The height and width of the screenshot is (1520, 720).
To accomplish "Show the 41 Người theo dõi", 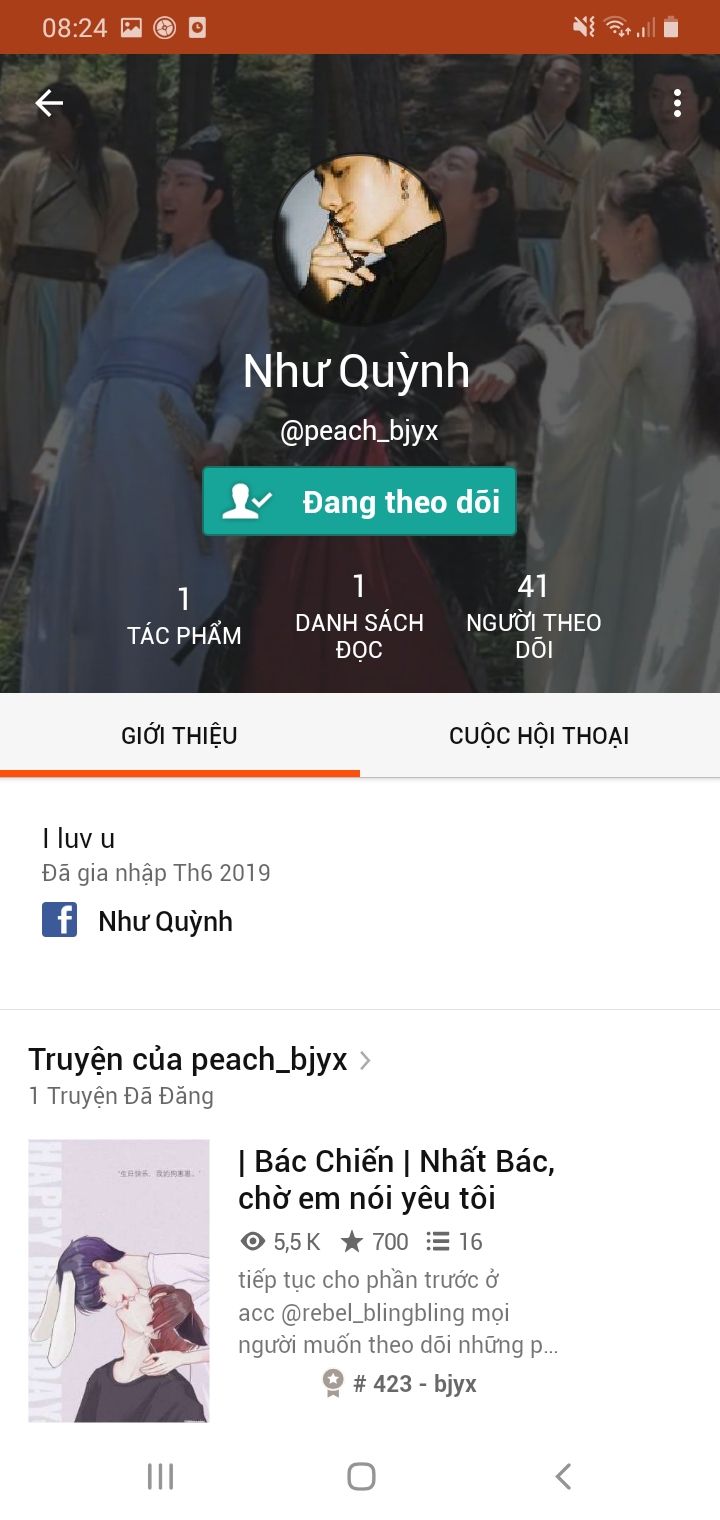I will coord(533,616).
